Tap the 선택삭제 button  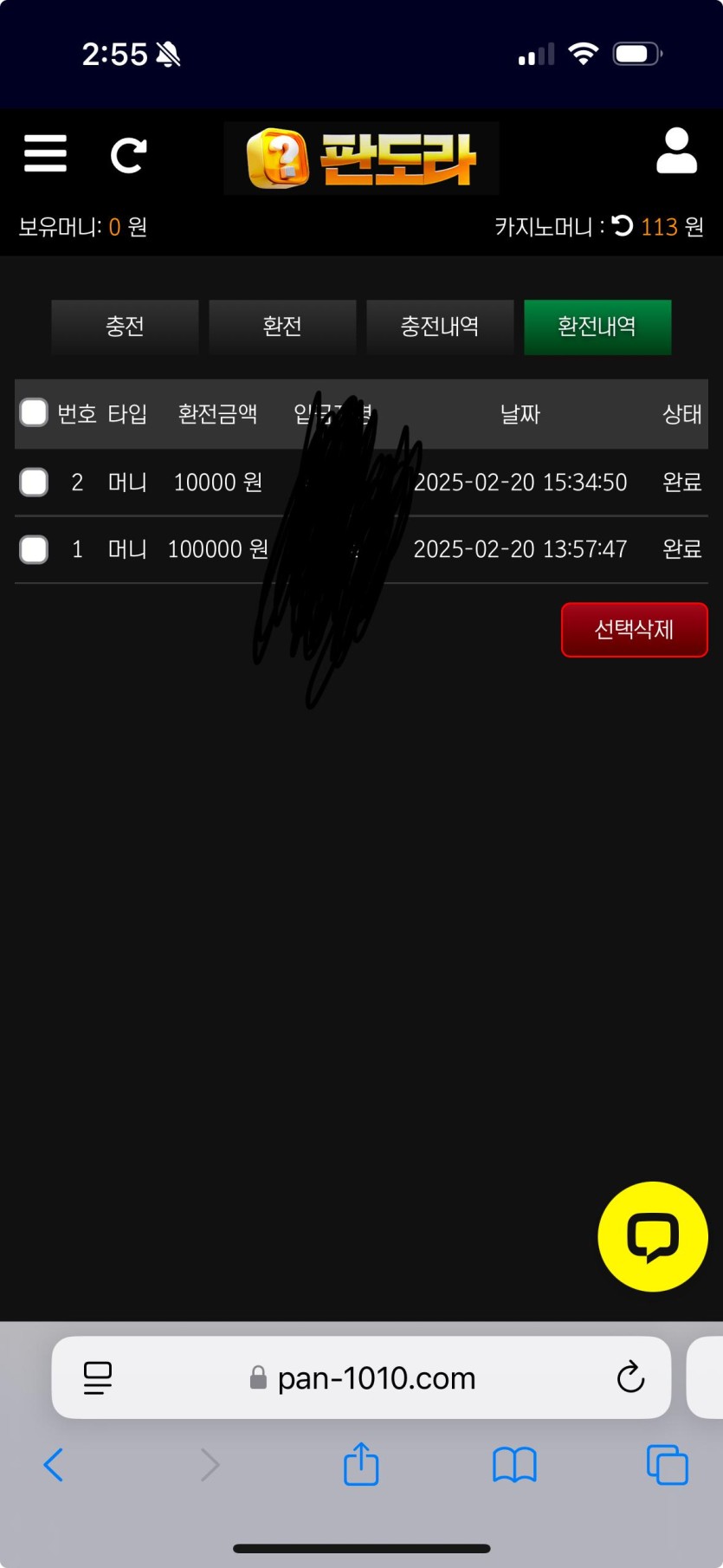click(x=634, y=630)
